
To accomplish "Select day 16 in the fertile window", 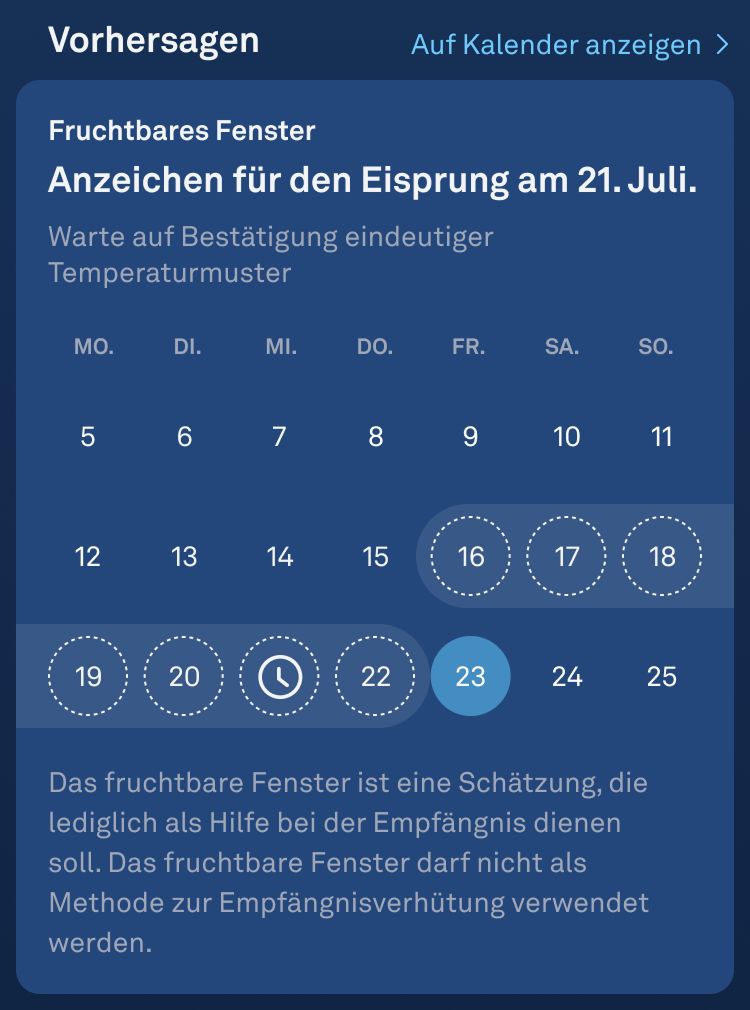I will coord(470,556).
